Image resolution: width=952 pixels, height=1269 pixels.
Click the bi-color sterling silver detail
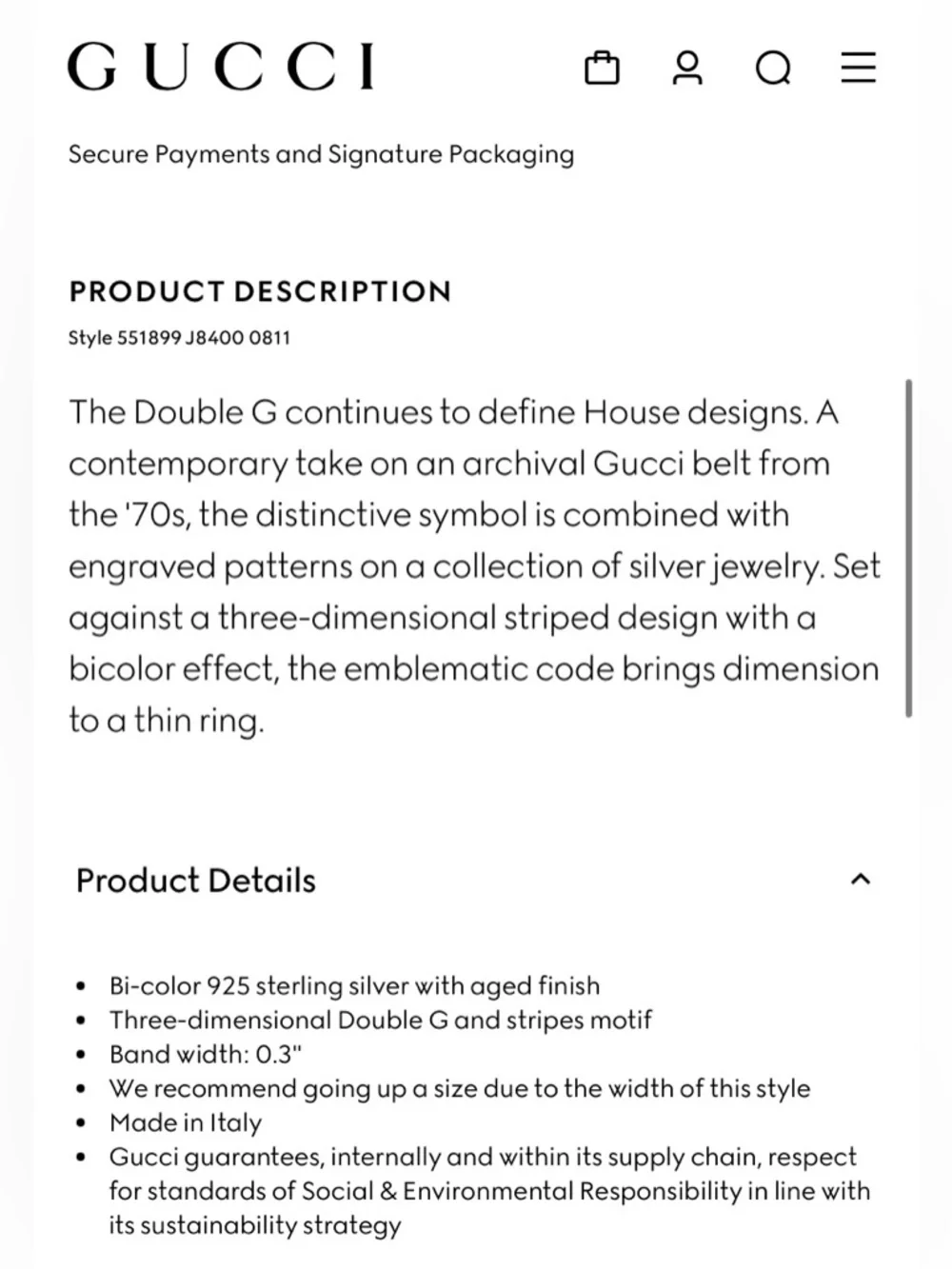[x=355, y=985]
